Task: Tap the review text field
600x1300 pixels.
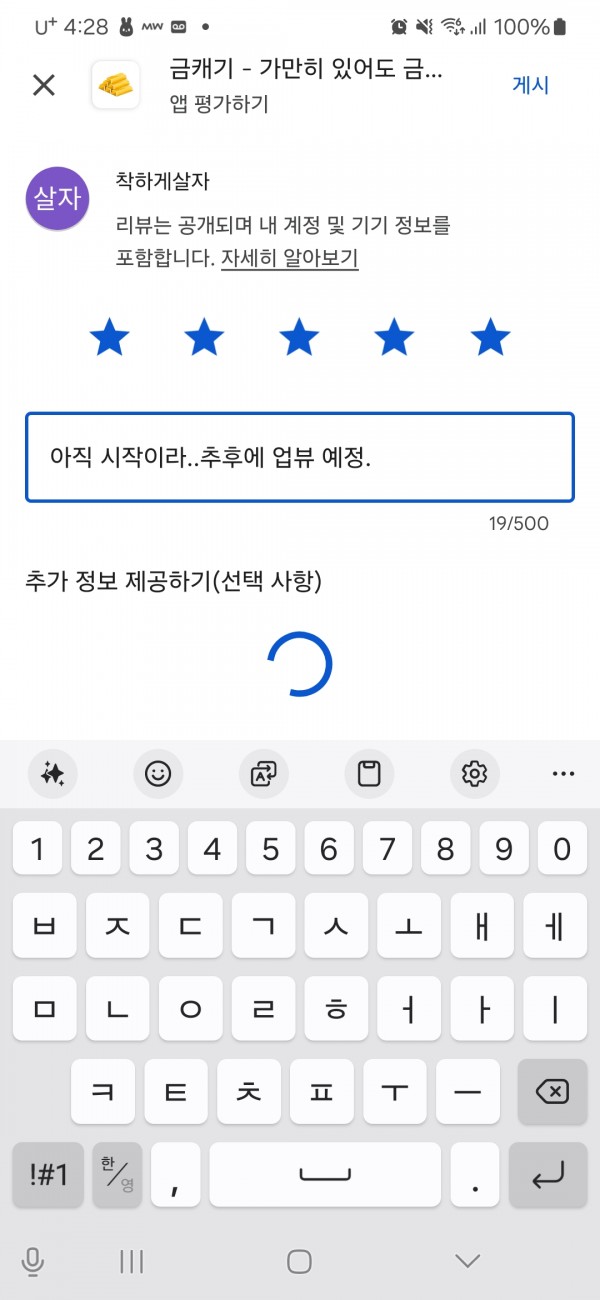Action: point(300,457)
